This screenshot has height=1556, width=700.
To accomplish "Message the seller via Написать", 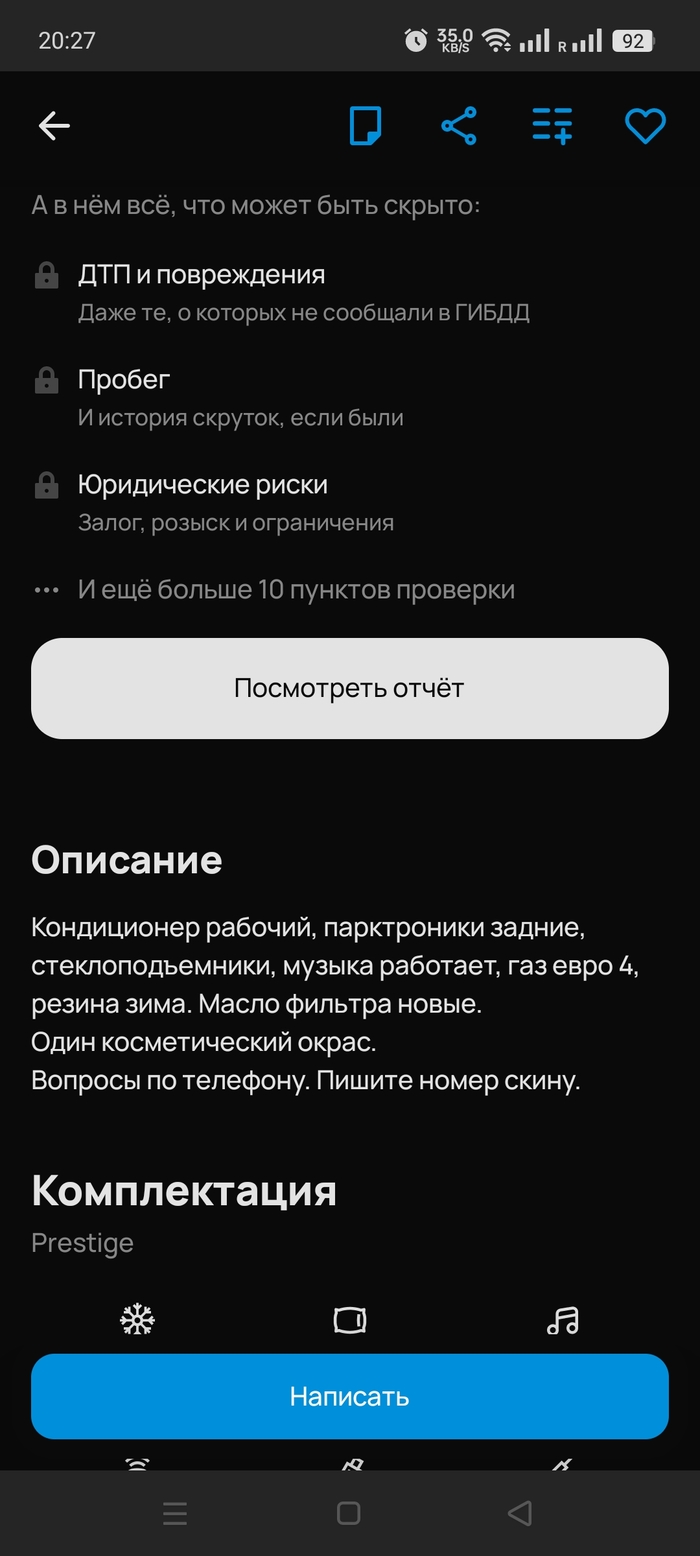I will pos(349,1396).
